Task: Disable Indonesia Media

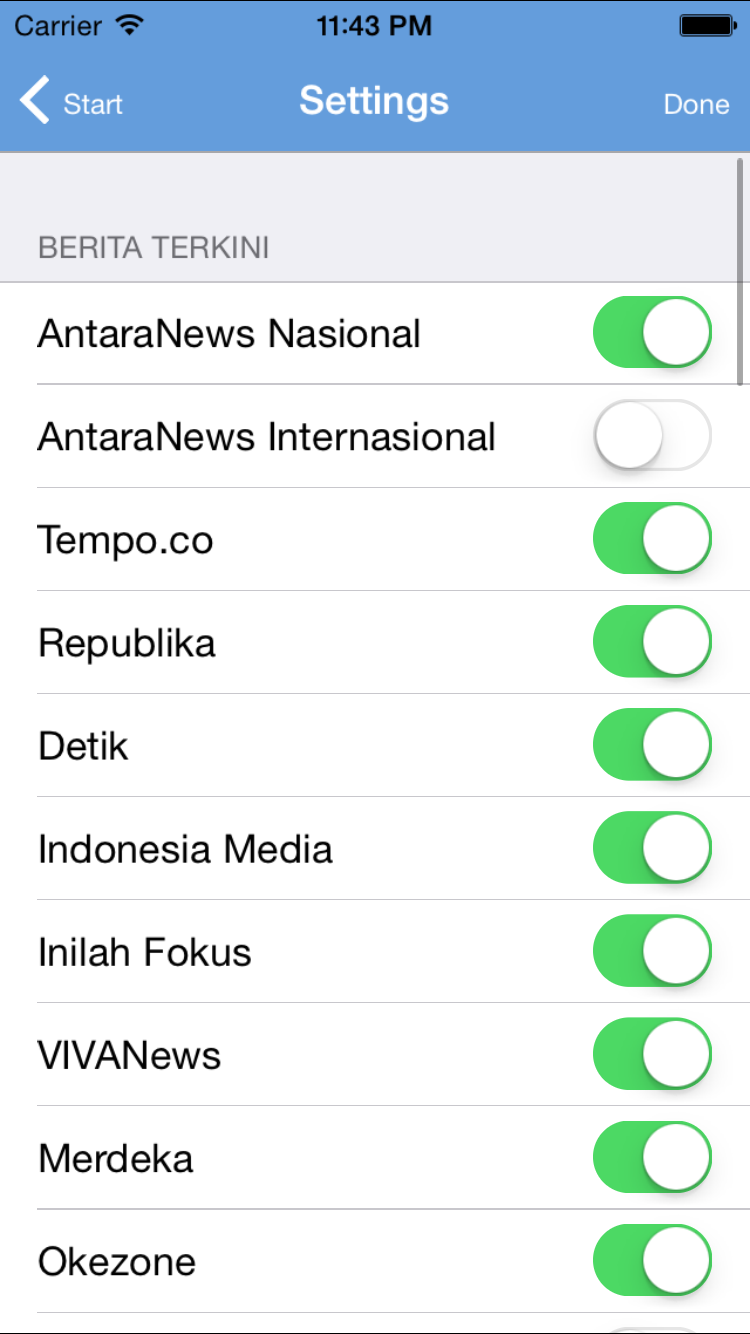Action: 652,848
